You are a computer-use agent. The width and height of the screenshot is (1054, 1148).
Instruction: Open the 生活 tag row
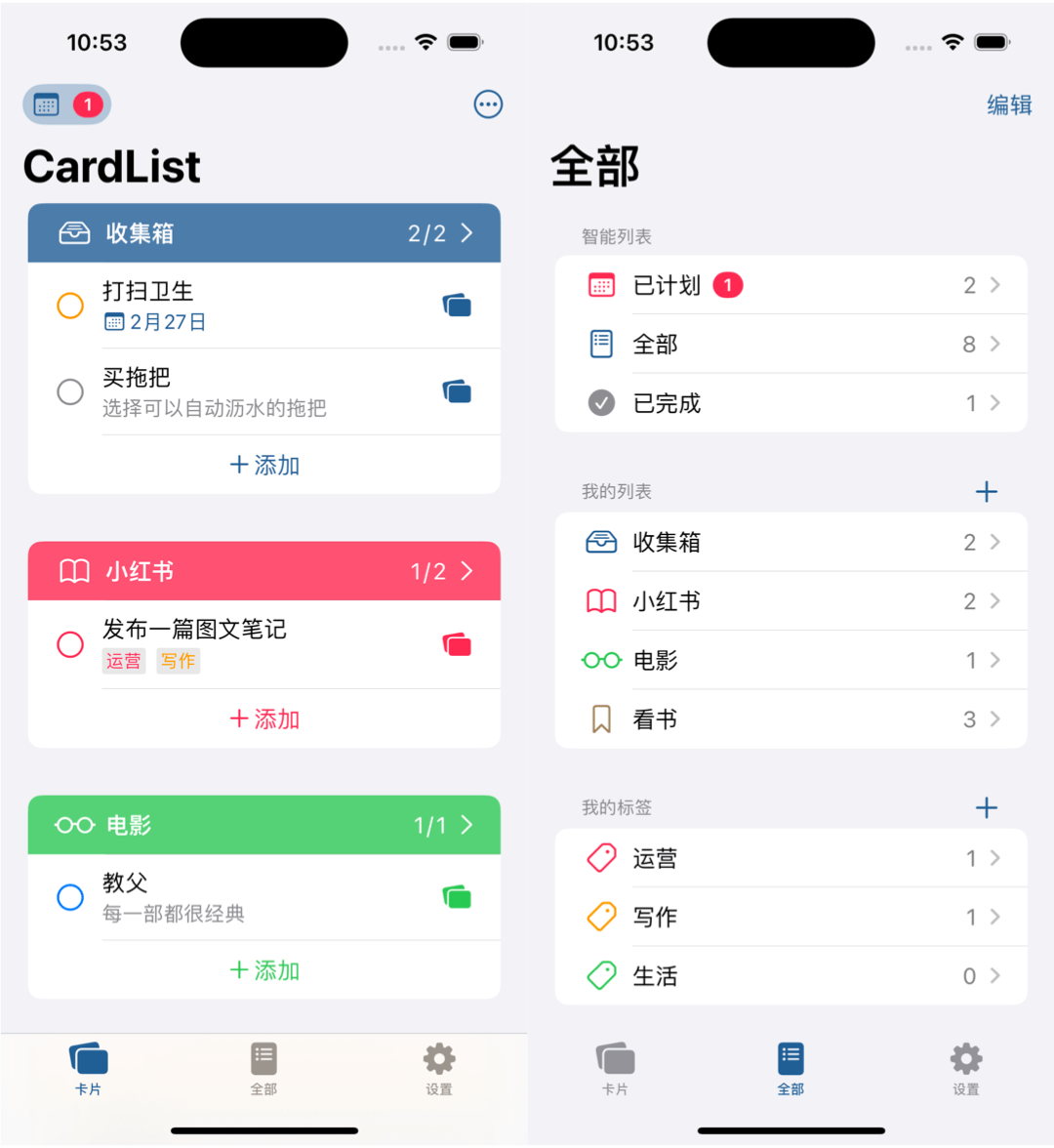click(790, 975)
